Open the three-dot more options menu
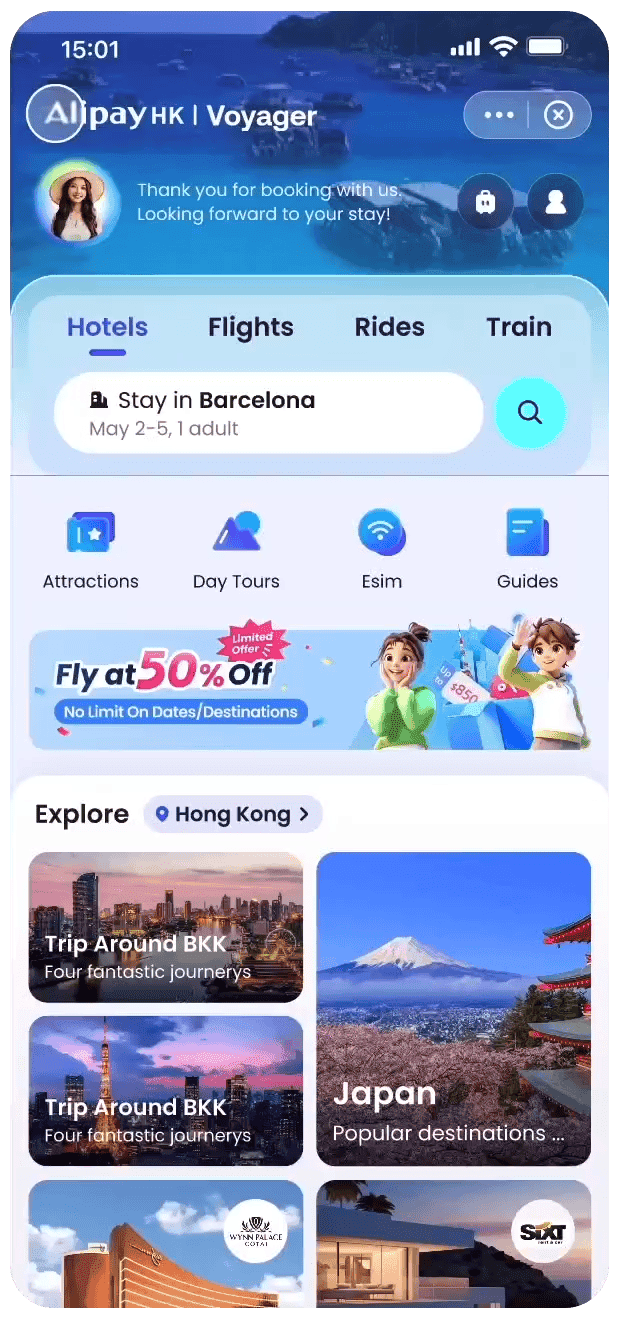 (498, 115)
